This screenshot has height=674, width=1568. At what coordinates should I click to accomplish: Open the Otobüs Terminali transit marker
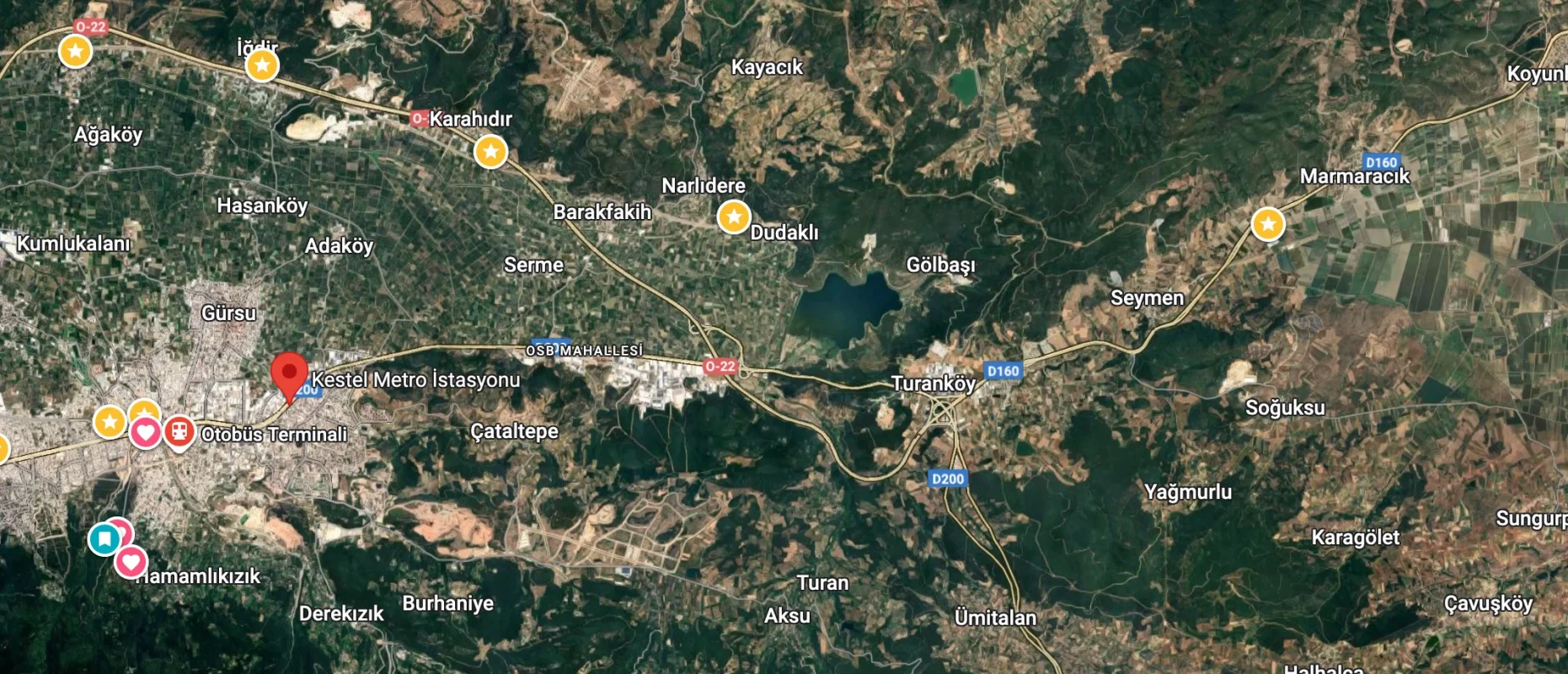(179, 431)
